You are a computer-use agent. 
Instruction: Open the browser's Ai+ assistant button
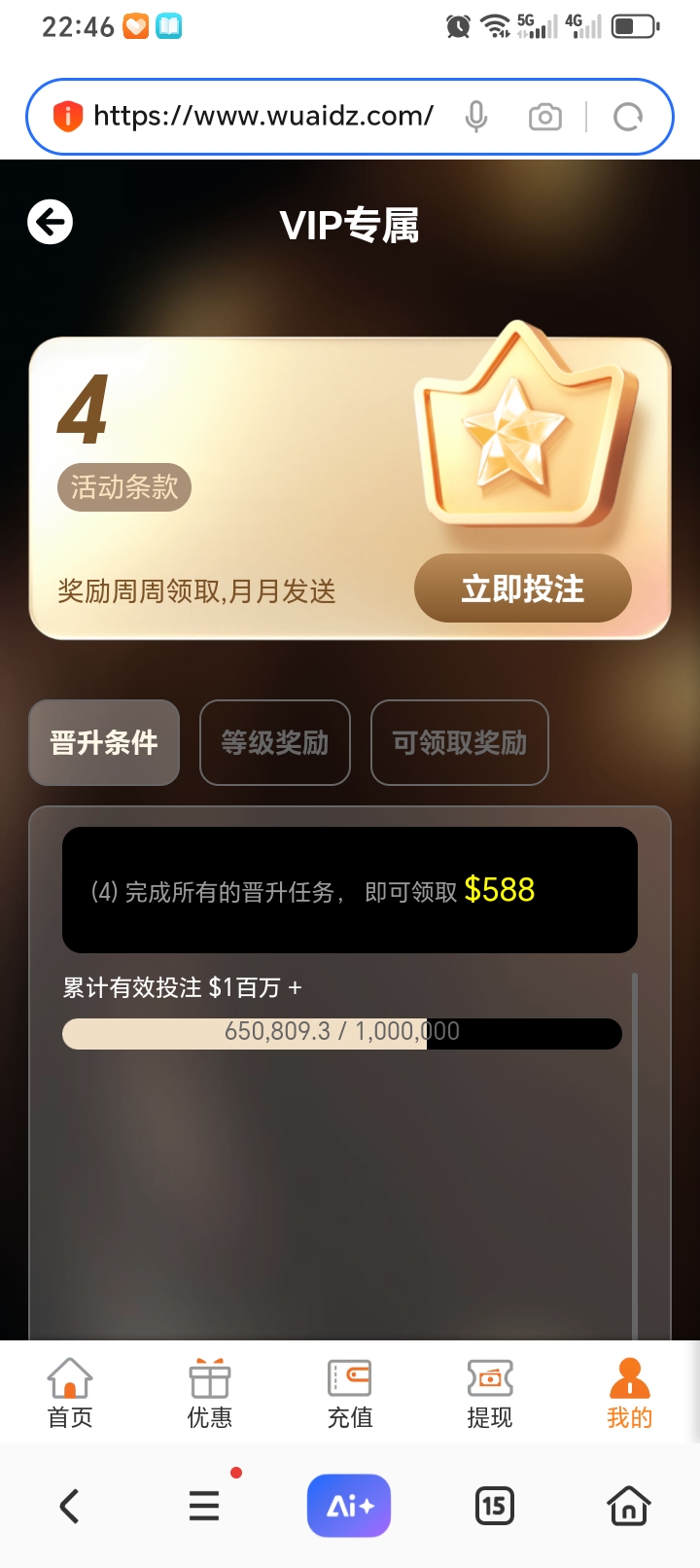349,1506
